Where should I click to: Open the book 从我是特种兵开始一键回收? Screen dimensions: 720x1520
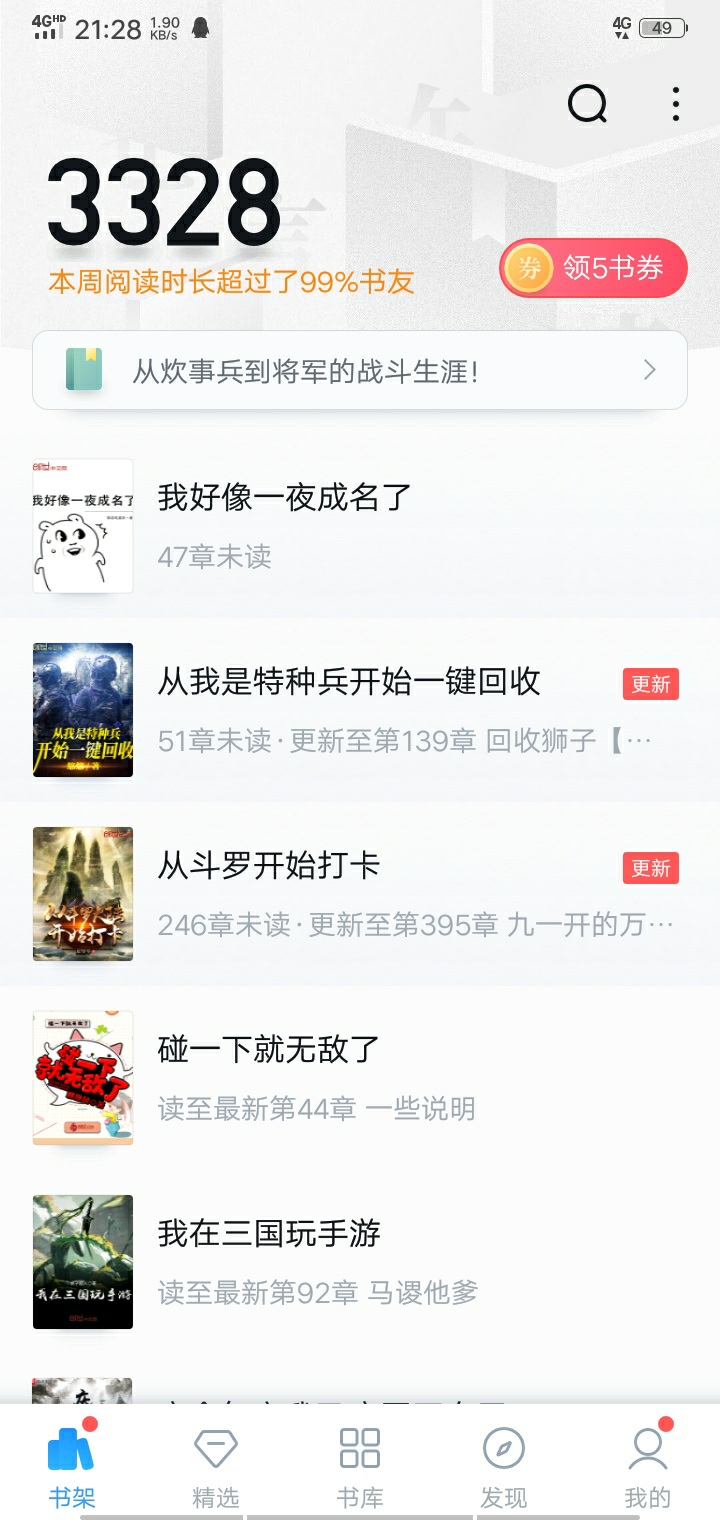(x=349, y=682)
